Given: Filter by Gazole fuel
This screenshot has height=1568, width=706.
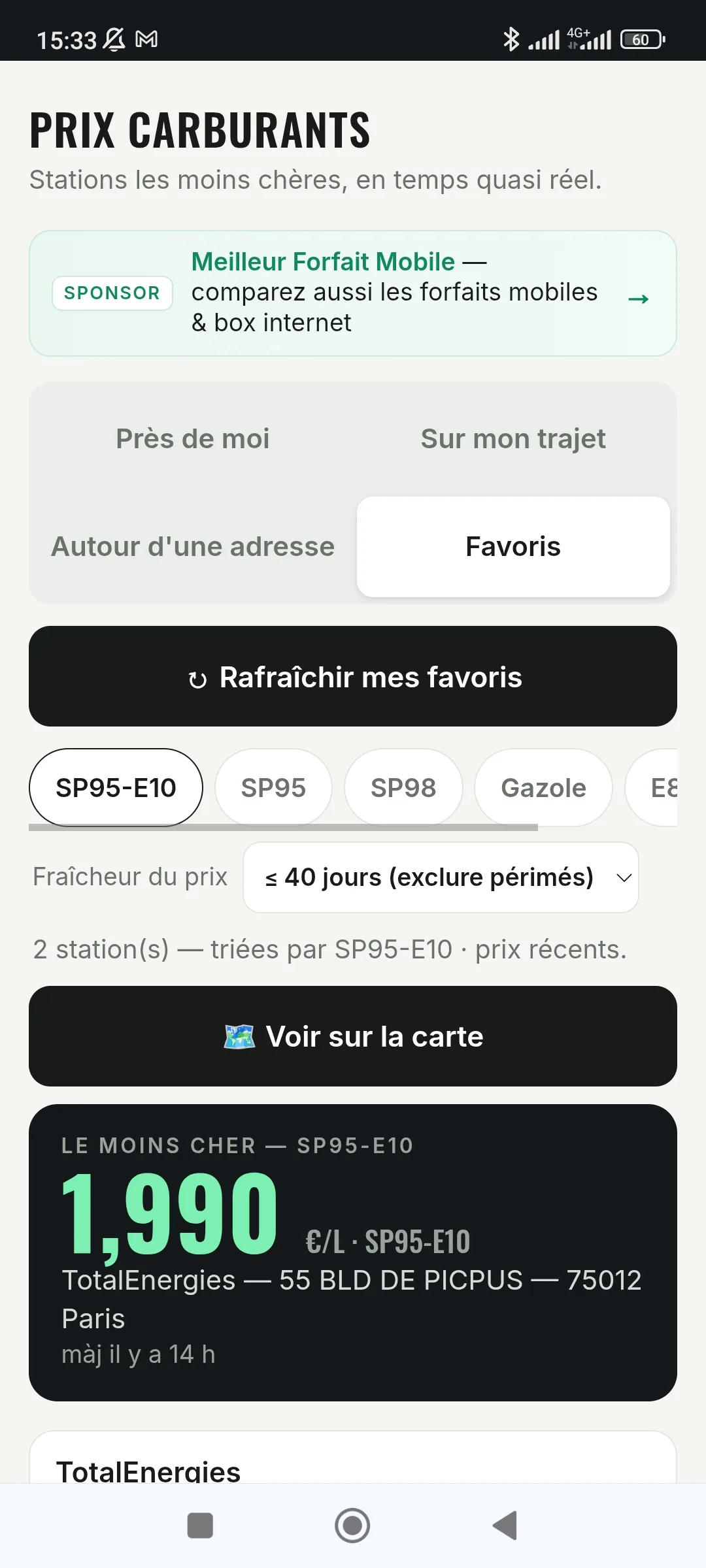Looking at the screenshot, I should pos(543,788).
